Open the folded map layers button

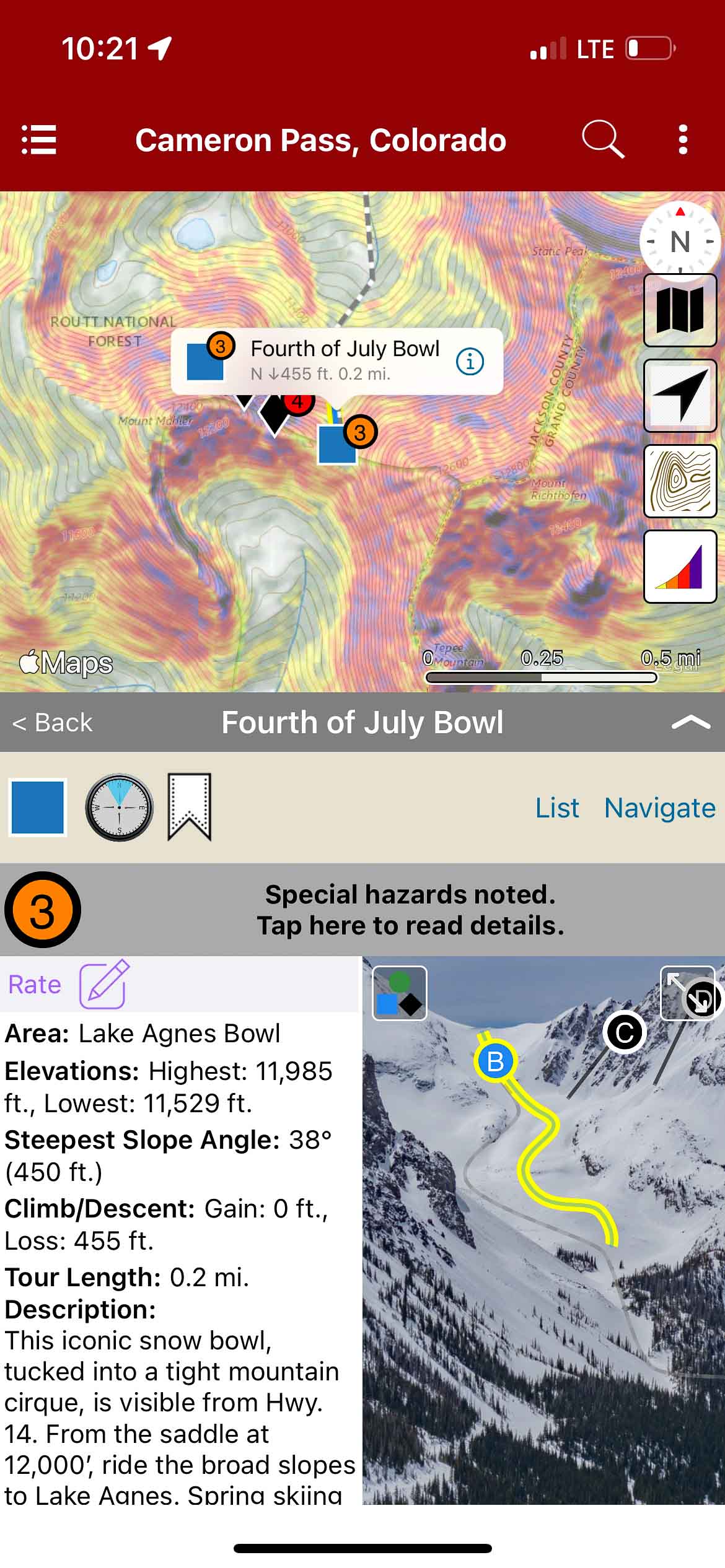click(680, 310)
